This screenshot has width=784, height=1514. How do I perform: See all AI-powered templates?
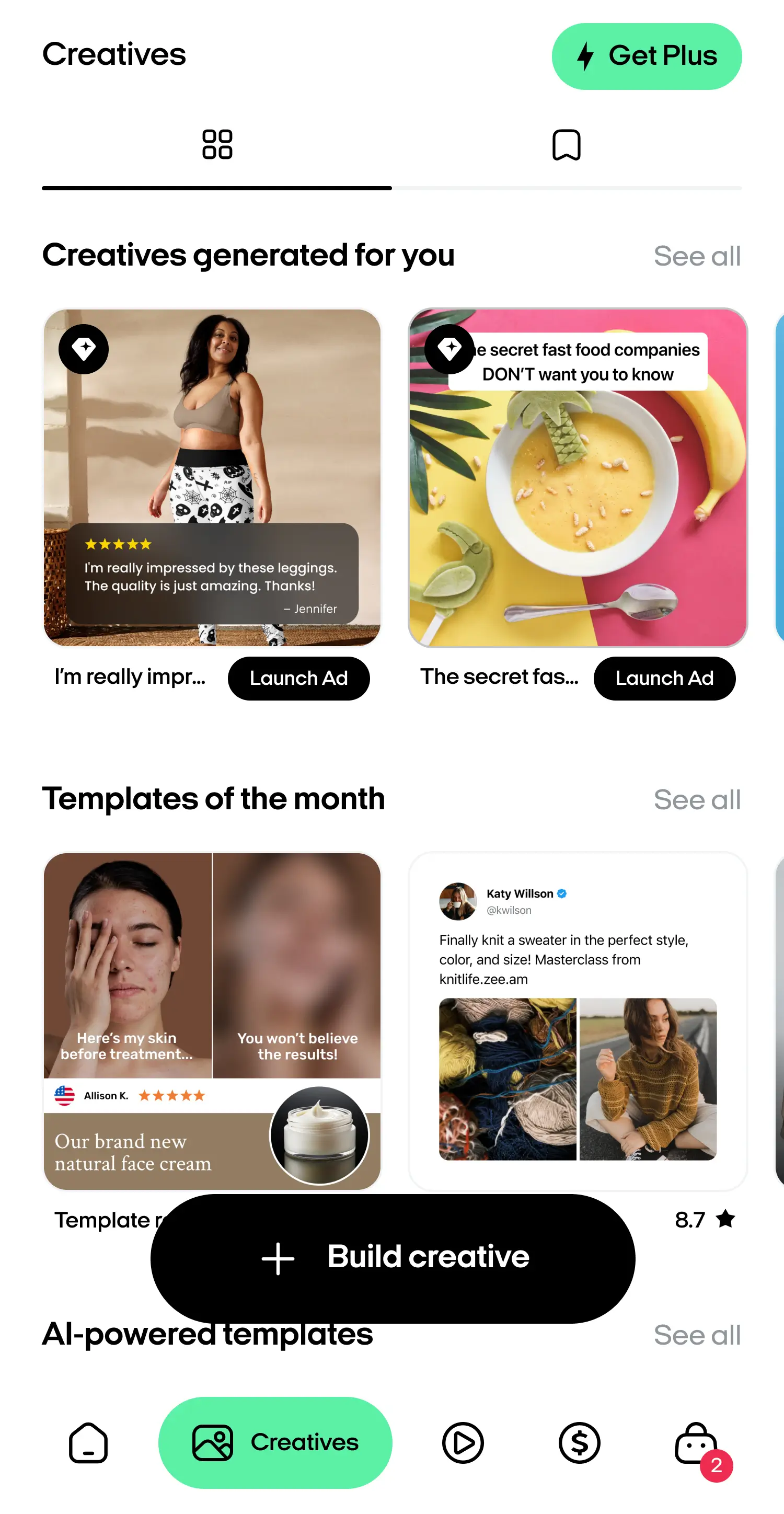(x=696, y=1335)
